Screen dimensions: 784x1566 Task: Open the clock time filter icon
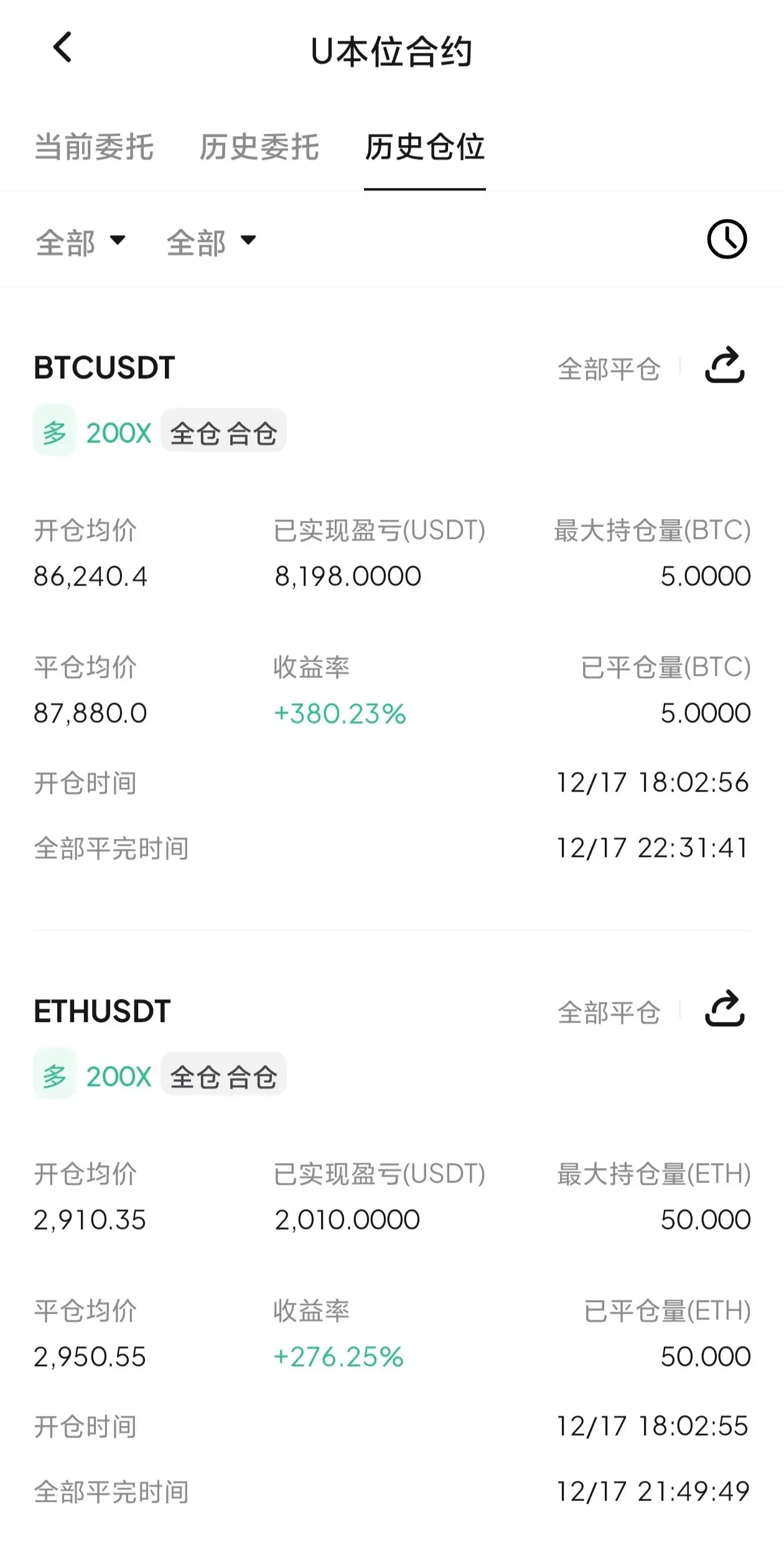(x=726, y=239)
